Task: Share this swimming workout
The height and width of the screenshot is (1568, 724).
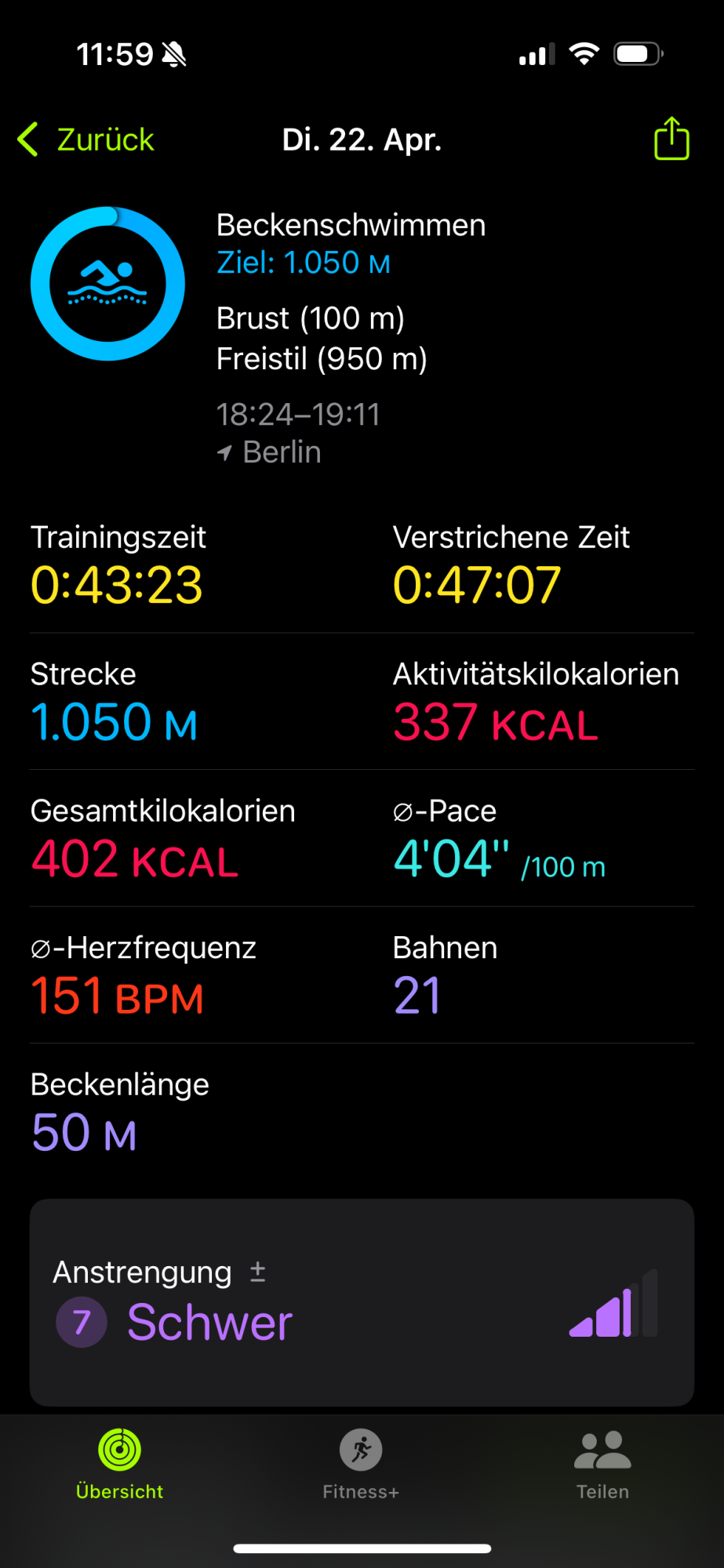Action: point(671,139)
